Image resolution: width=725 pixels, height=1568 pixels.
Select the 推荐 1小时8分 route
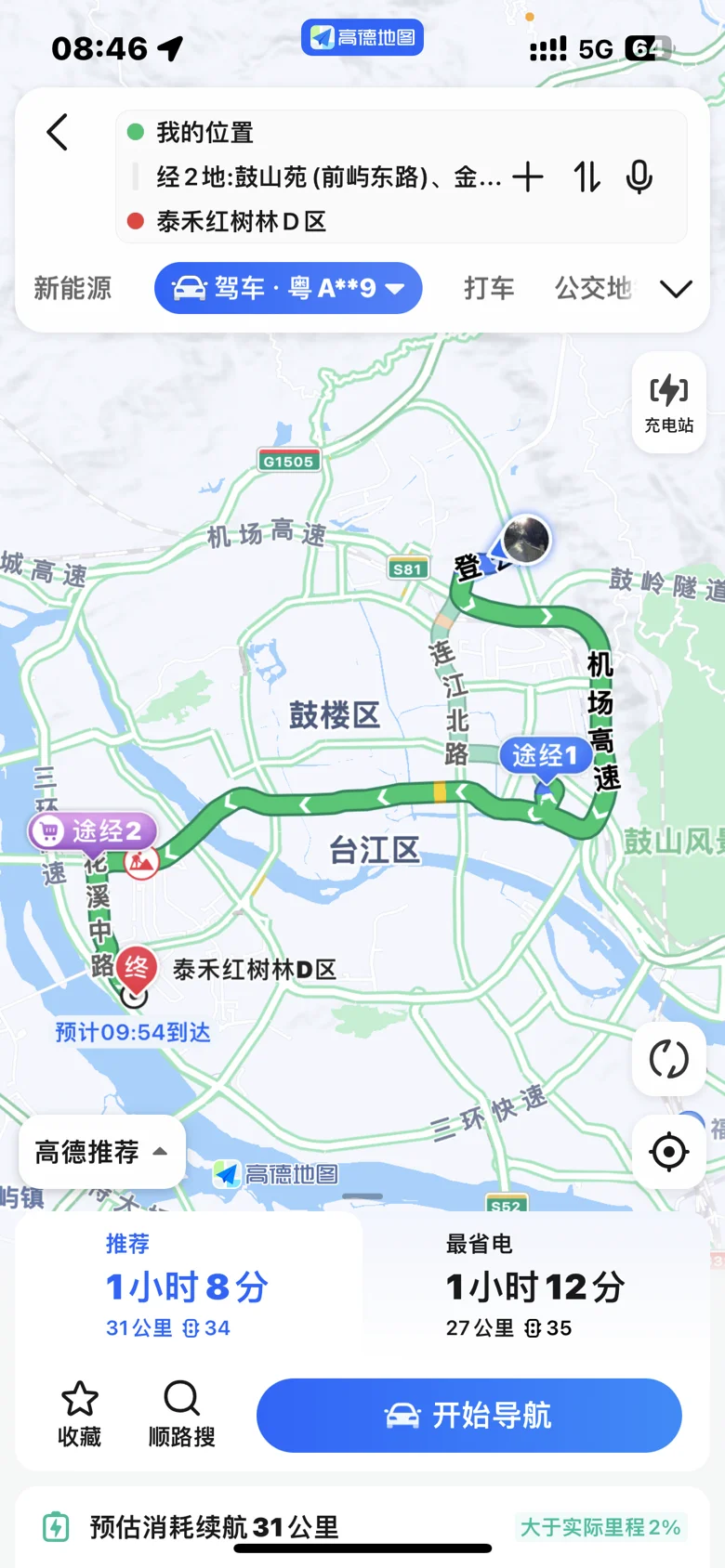tap(187, 1287)
